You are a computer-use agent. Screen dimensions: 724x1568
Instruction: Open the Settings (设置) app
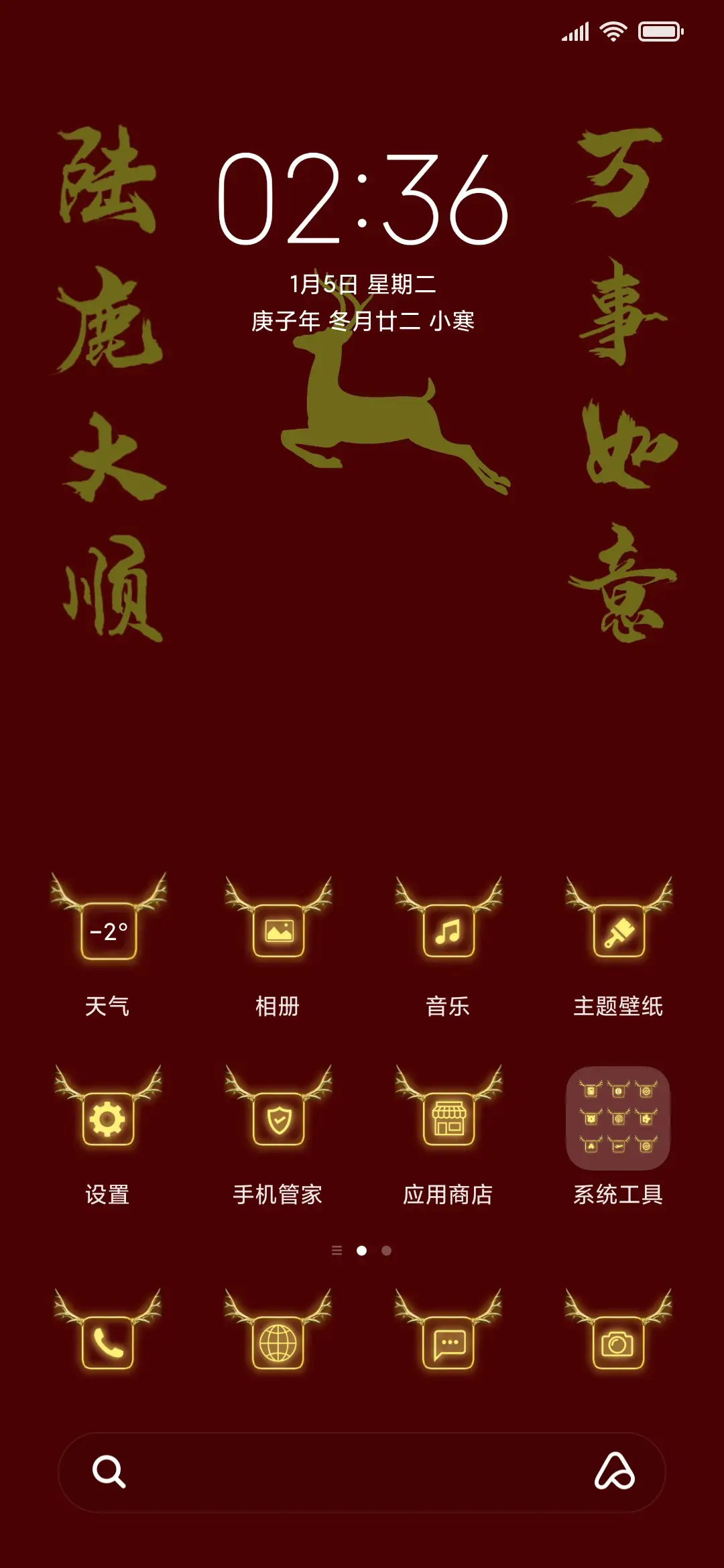coord(107,1120)
